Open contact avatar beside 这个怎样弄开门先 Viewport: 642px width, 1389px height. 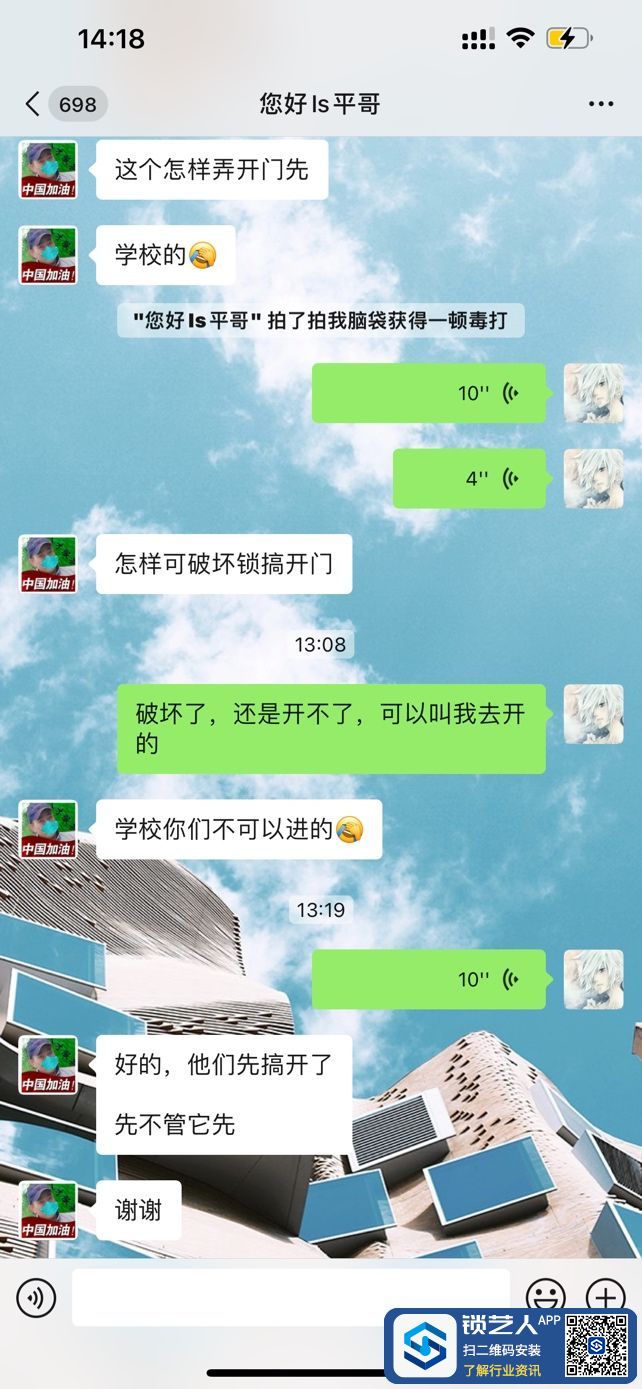48,170
